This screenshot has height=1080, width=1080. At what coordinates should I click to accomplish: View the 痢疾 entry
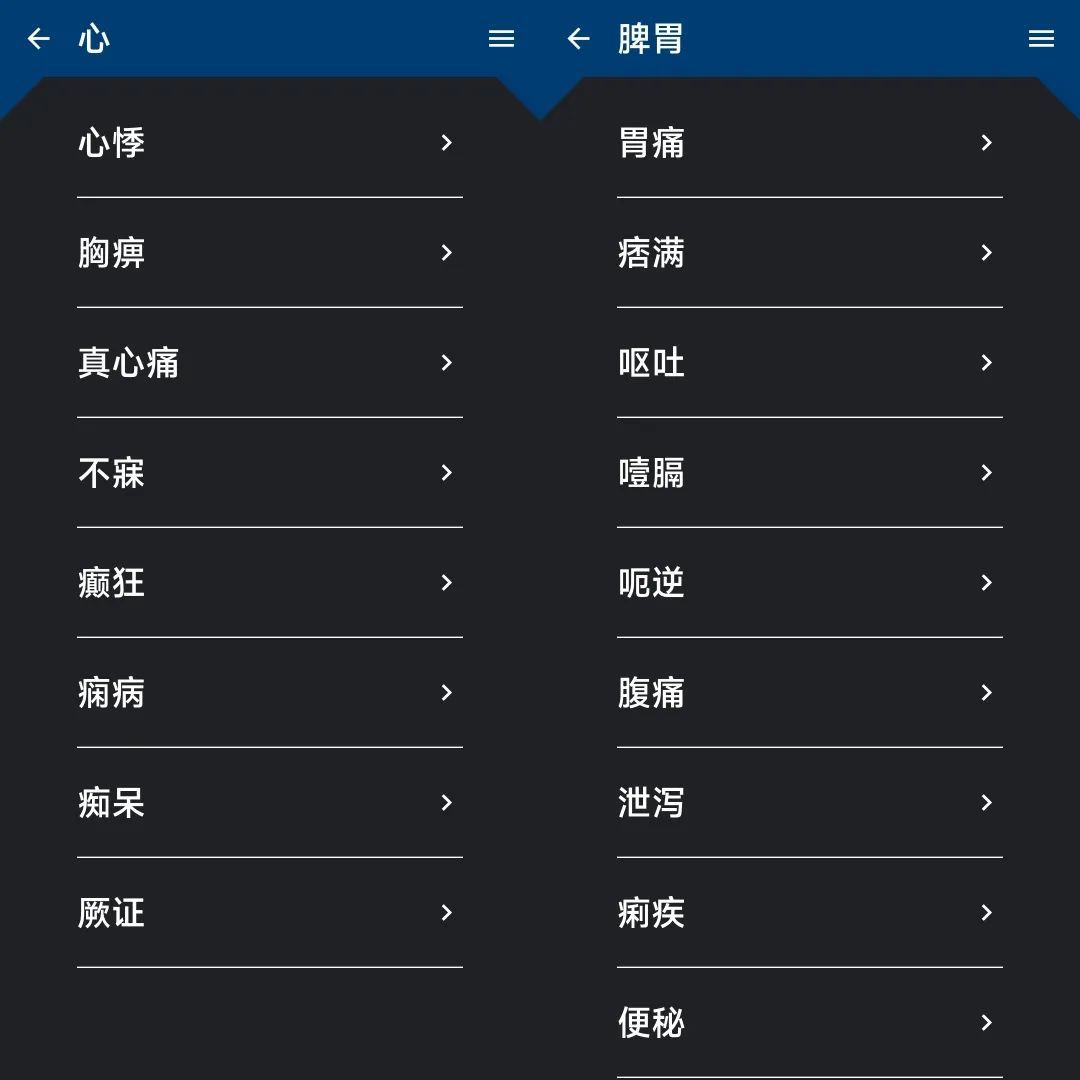tap(809, 913)
